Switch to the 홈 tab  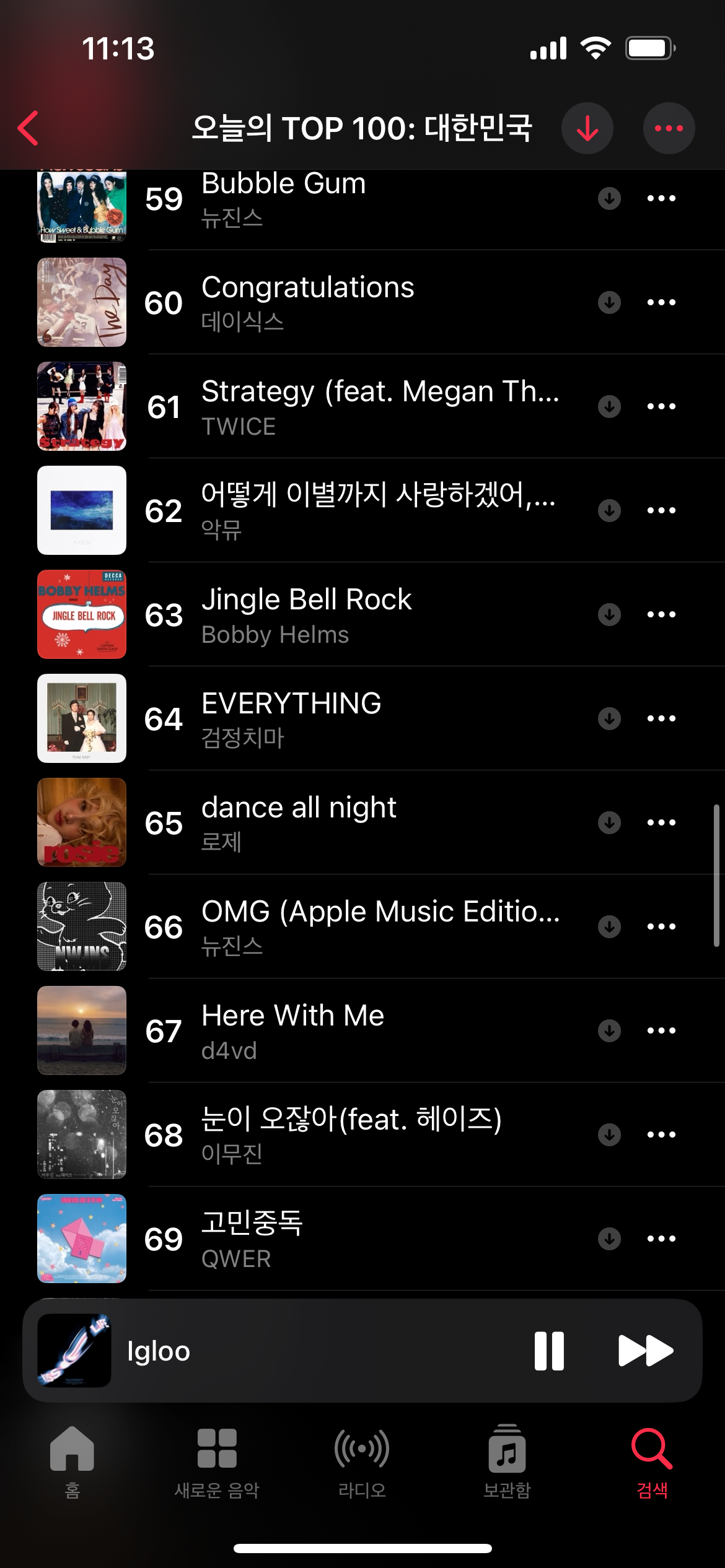pyautogui.click(x=72, y=1463)
